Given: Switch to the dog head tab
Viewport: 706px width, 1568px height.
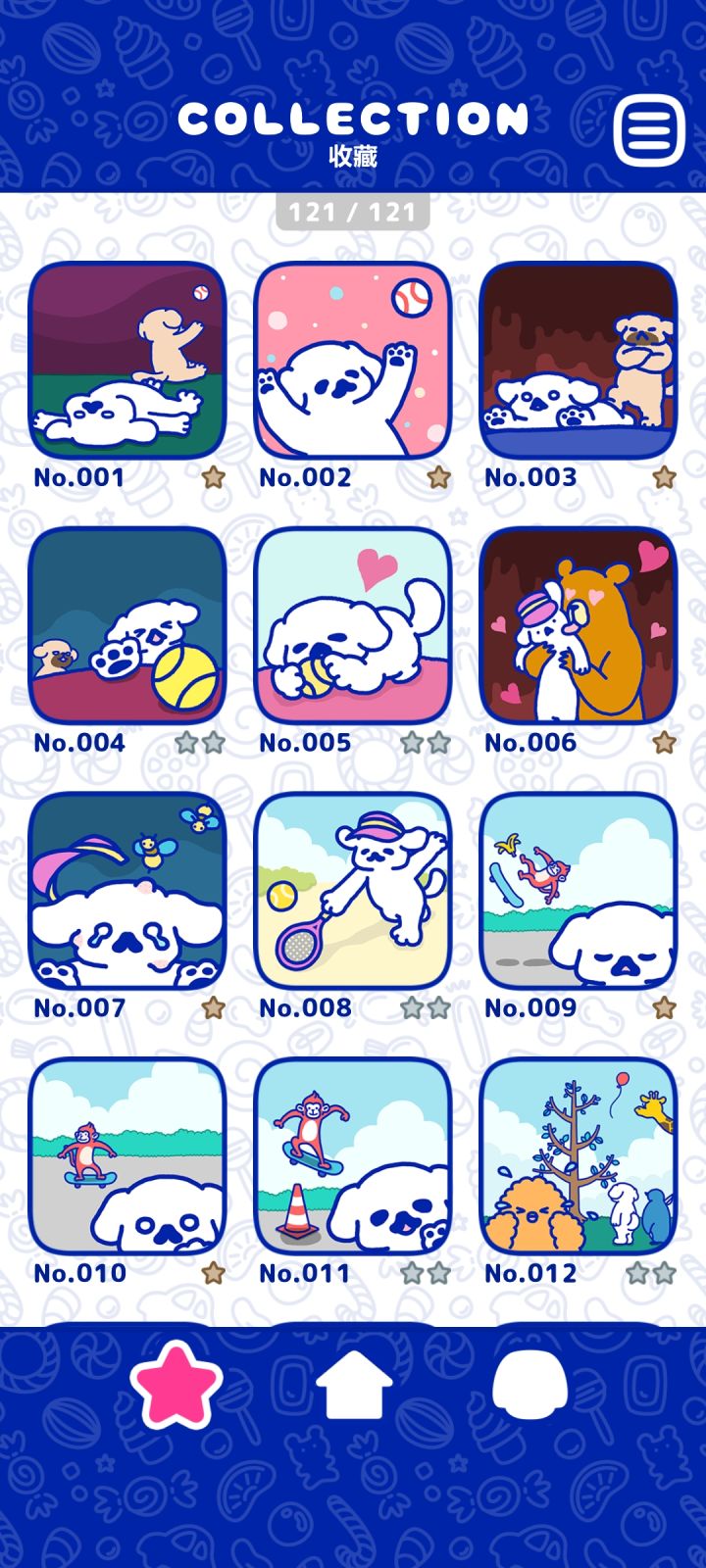Looking at the screenshot, I should [529, 1383].
